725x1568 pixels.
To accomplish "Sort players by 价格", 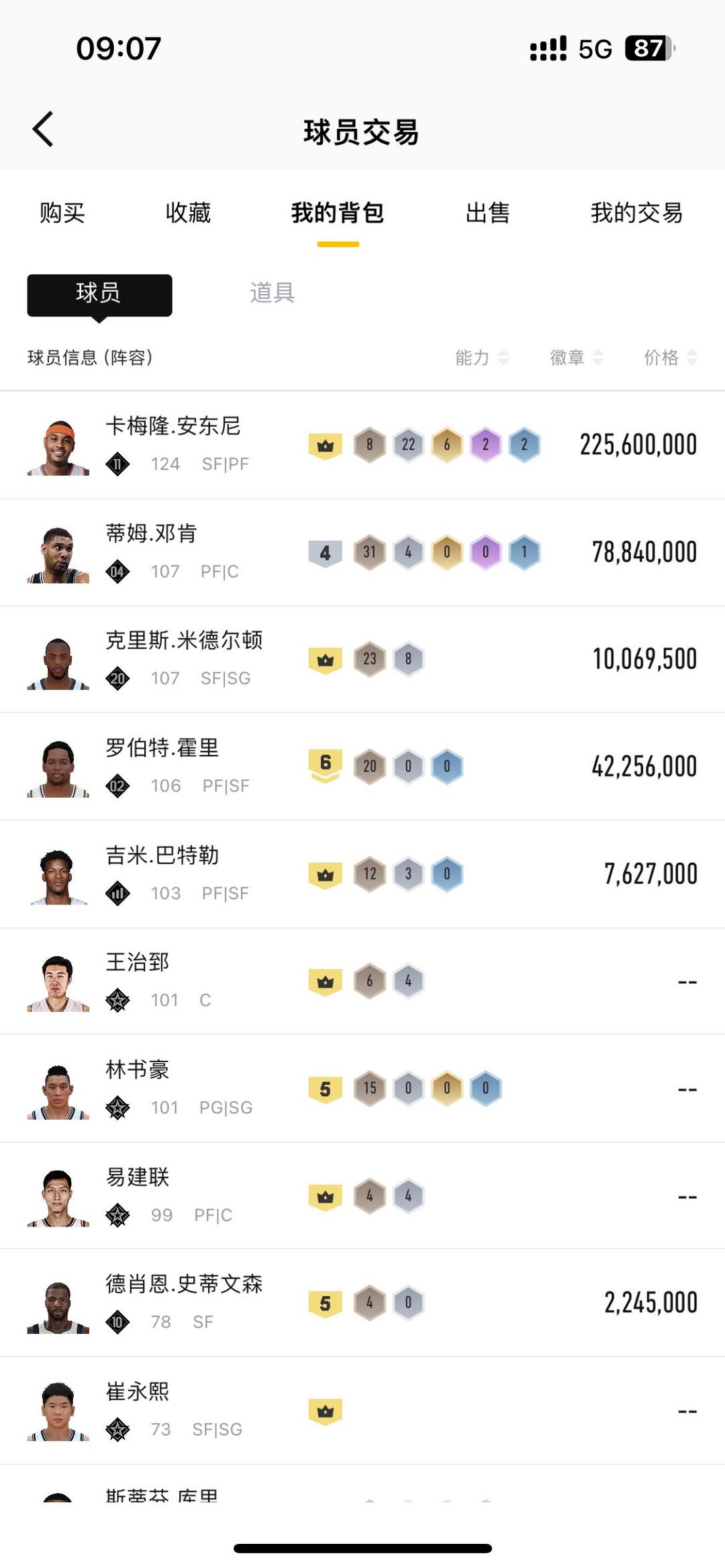I will [x=670, y=358].
